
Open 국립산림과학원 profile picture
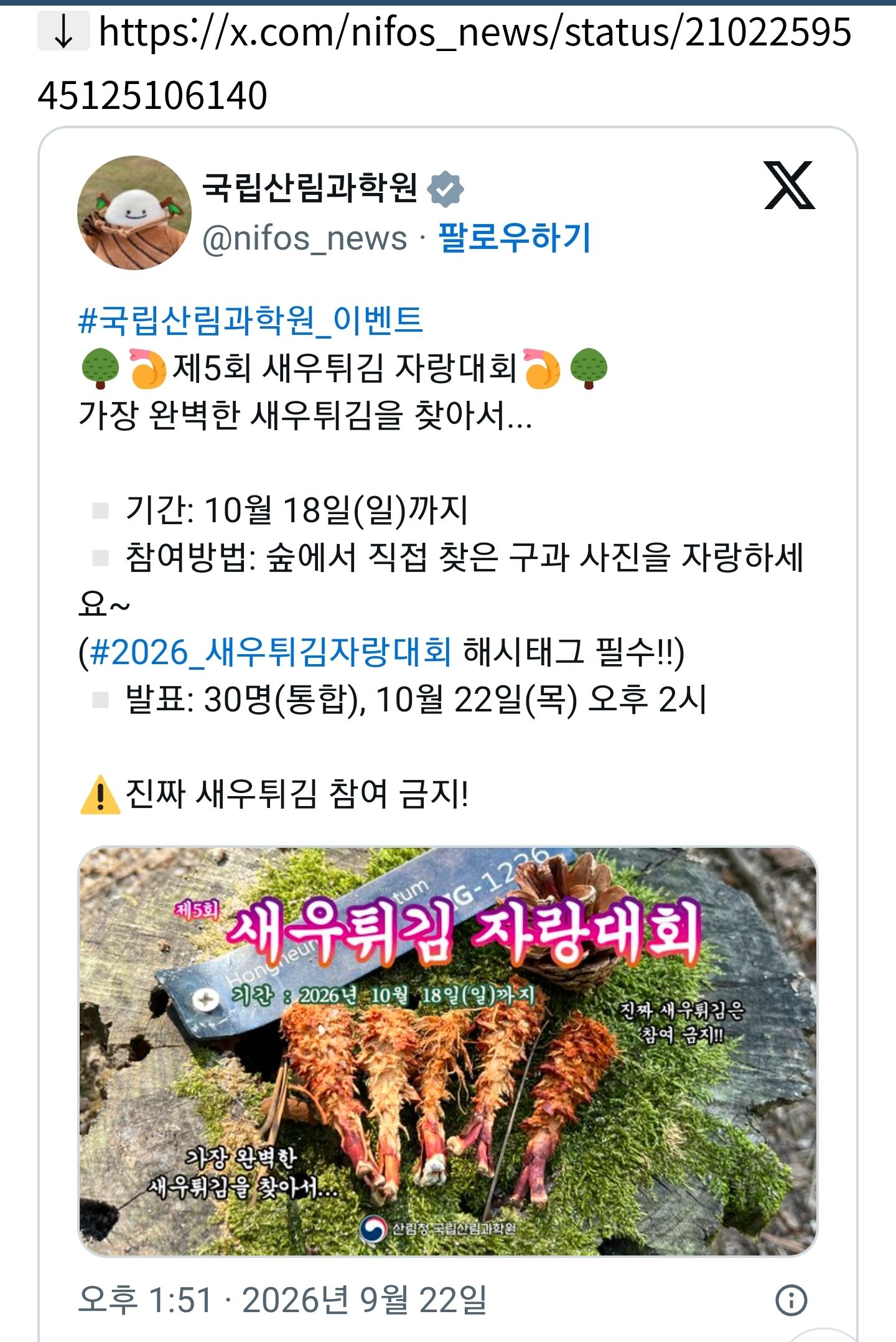click(134, 212)
